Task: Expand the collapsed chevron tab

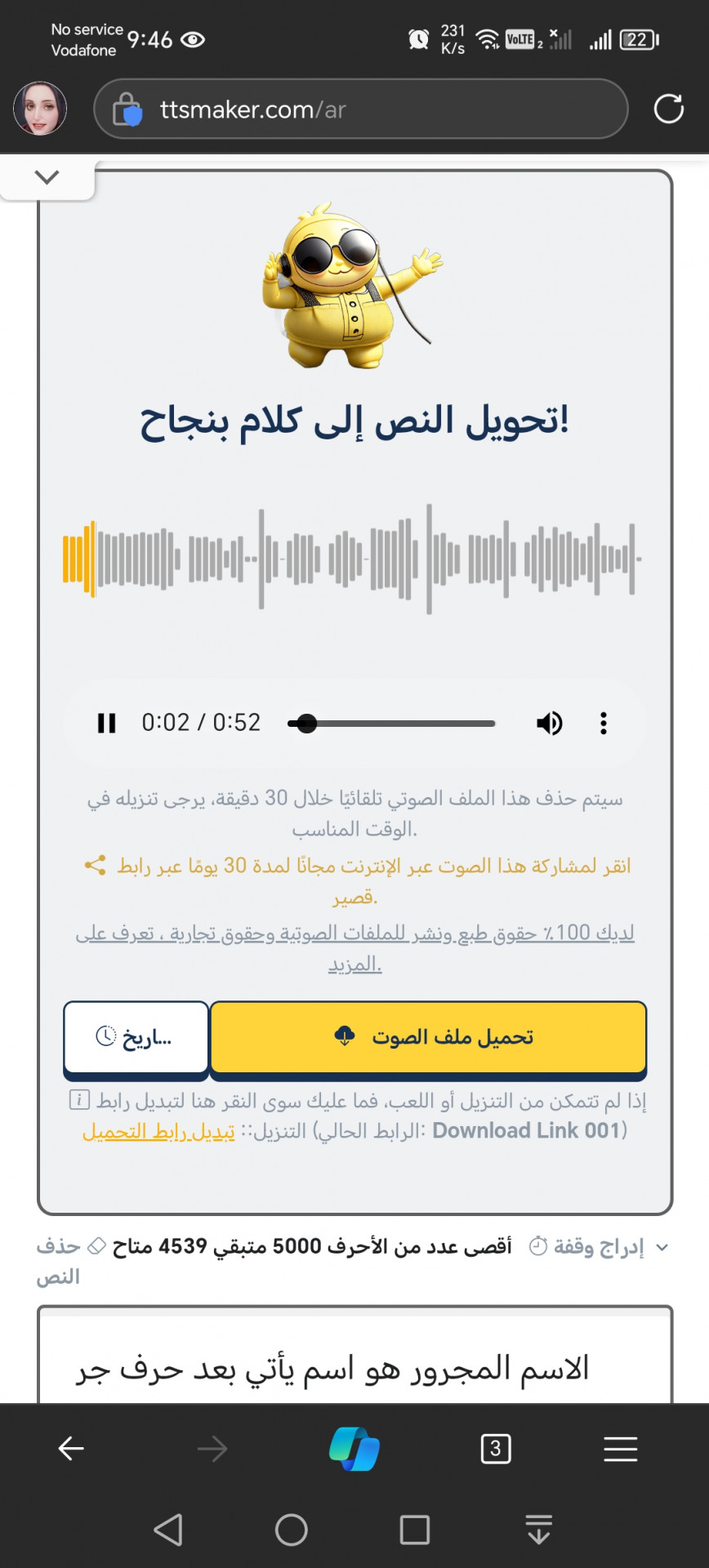Action: click(47, 177)
